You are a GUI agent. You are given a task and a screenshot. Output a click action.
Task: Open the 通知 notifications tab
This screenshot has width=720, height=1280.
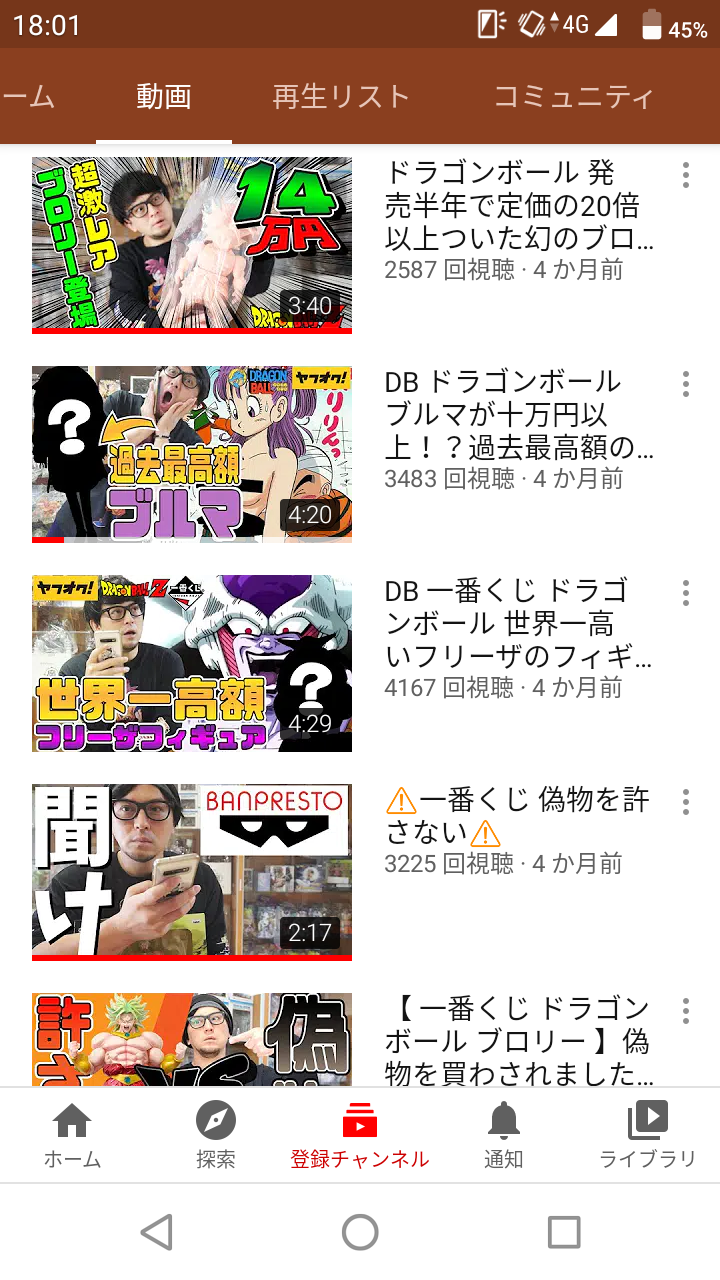coord(504,1135)
